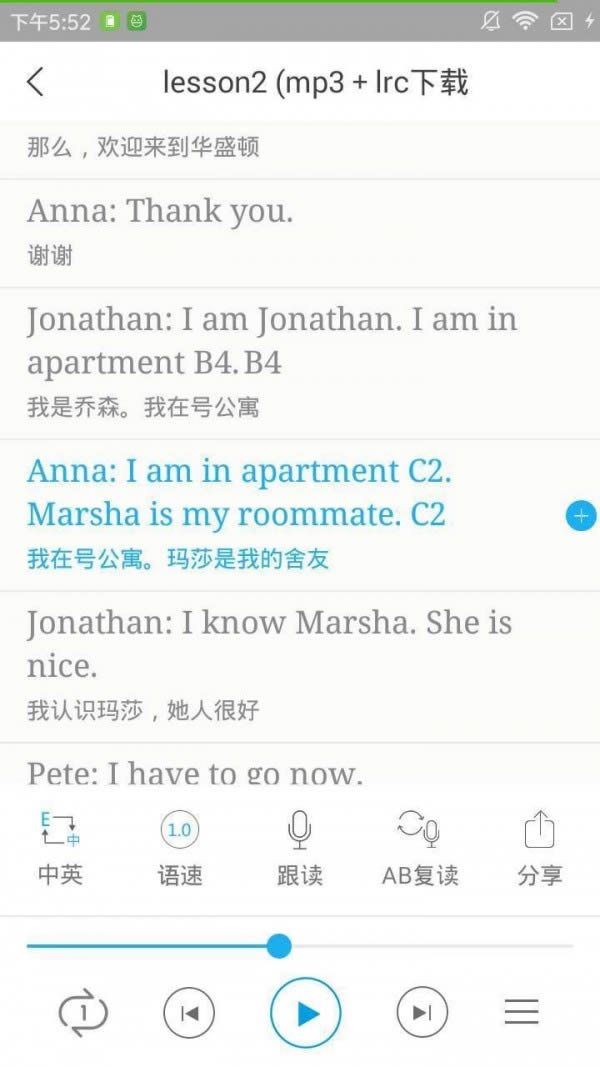Skip to the previous track
Image resolution: width=600 pixels, height=1067 pixels.
188,1013
